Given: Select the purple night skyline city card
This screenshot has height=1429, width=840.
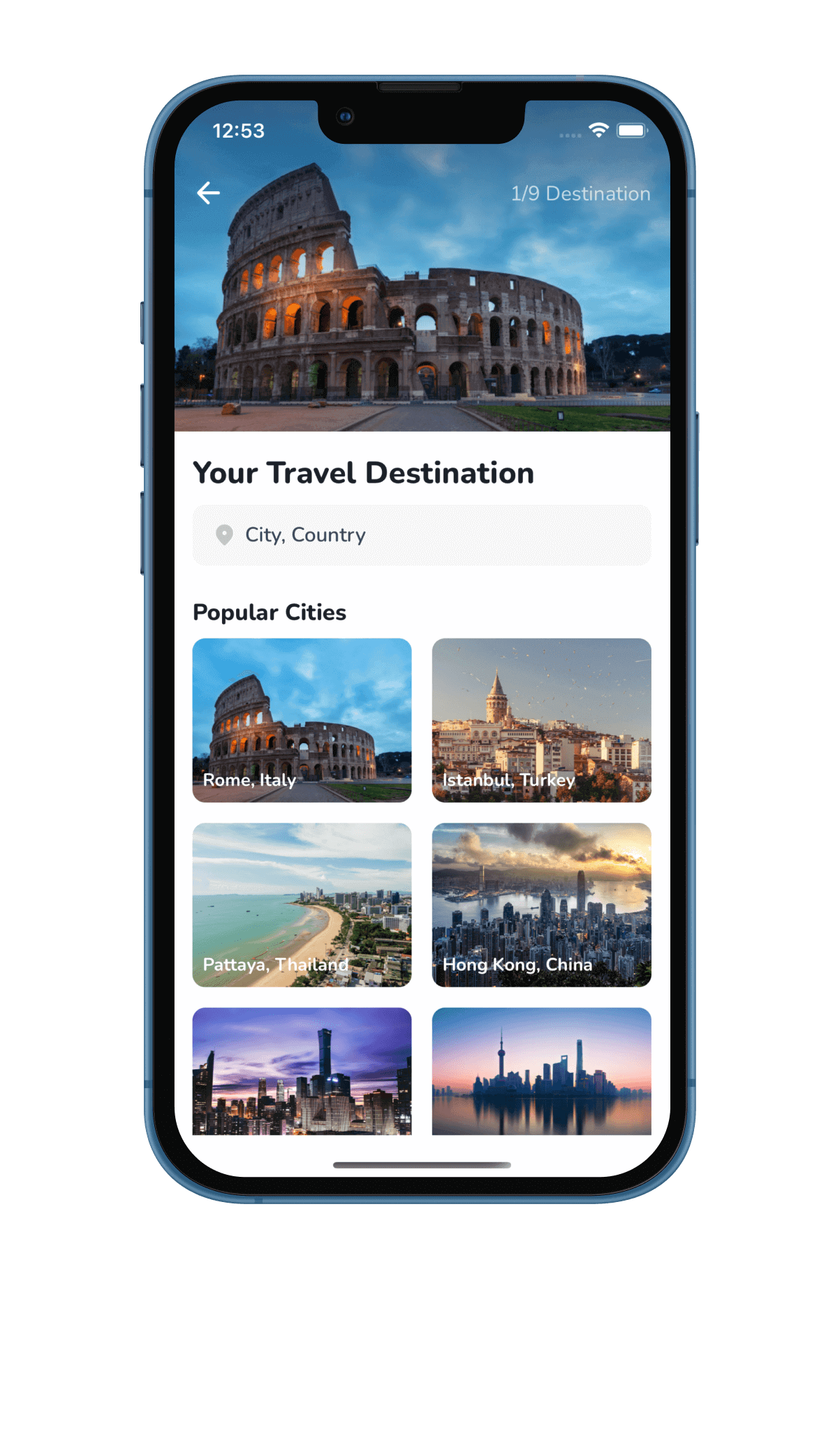Looking at the screenshot, I should click(302, 1071).
